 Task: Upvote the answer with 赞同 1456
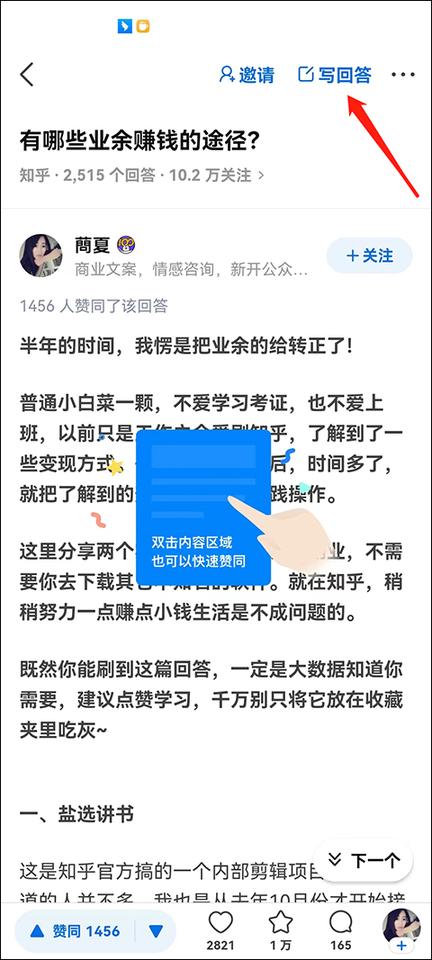(x=75, y=932)
